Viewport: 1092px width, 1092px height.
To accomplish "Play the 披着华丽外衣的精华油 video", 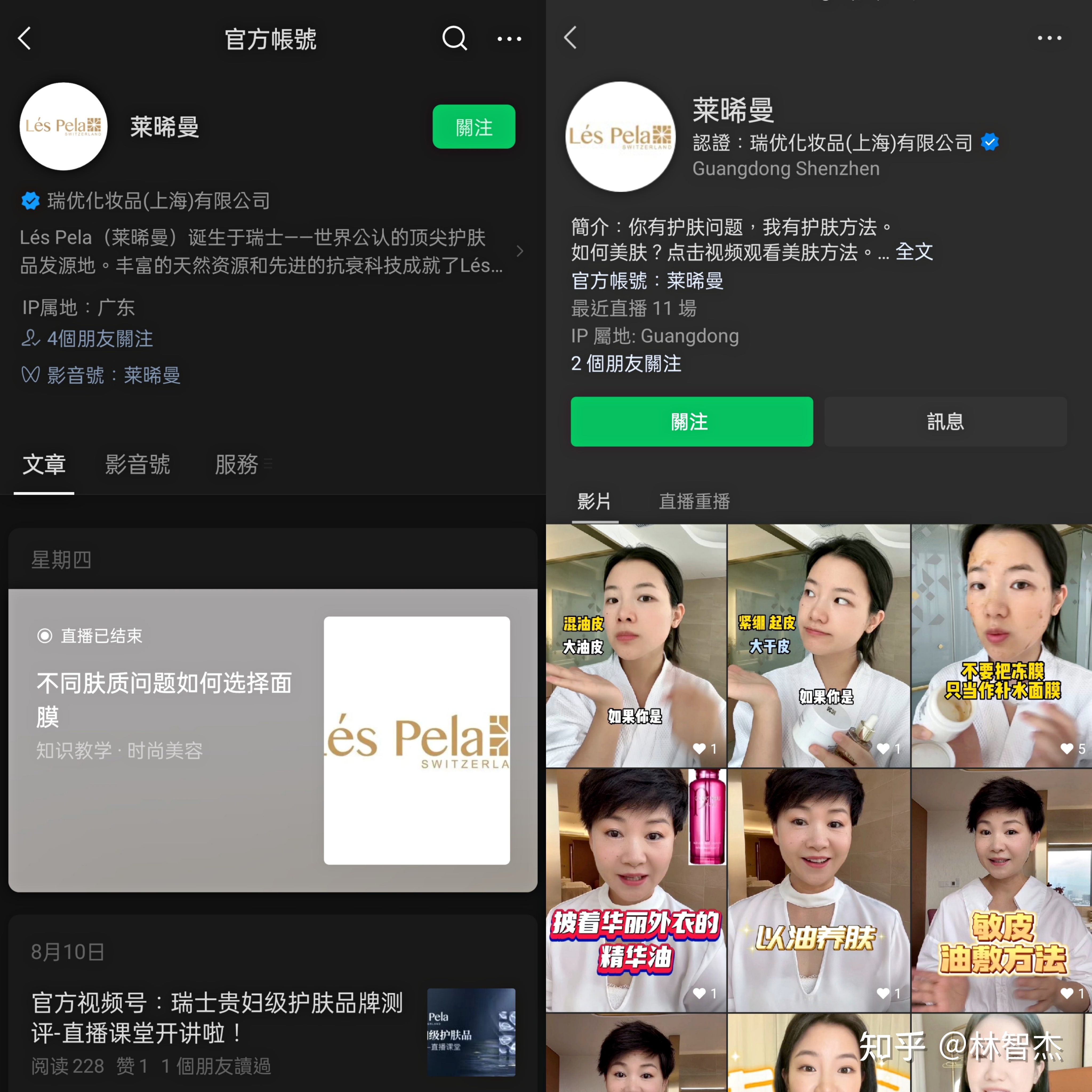I will [636, 890].
